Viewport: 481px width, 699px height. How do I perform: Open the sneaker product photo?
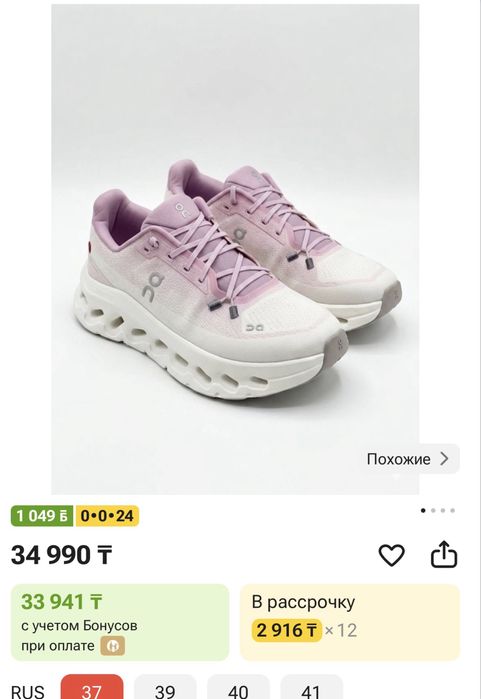235,249
